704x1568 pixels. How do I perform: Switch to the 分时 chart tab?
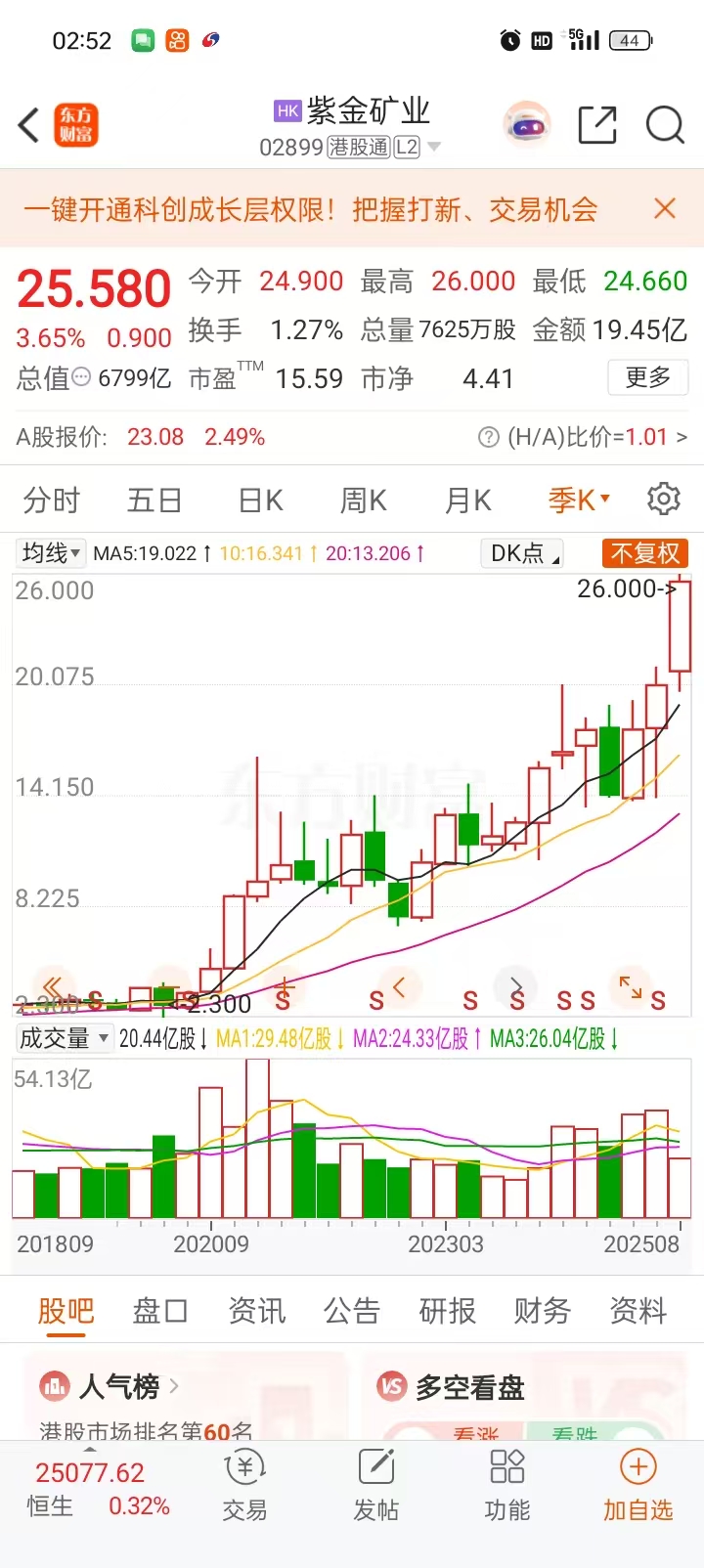(x=51, y=501)
